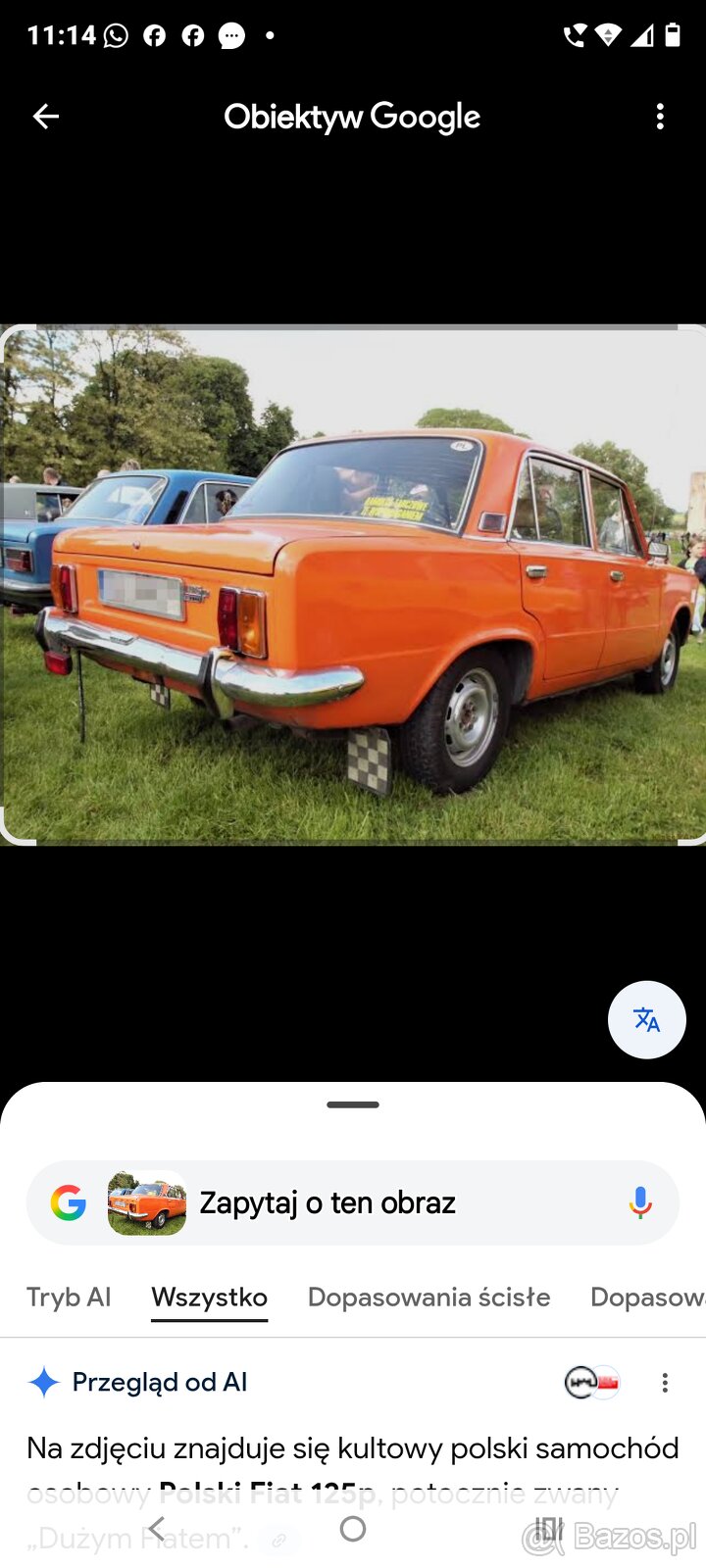The width and height of the screenshot is (706, 1568).
Task: Open the top overflow menu
Action: tap(660, 117)
